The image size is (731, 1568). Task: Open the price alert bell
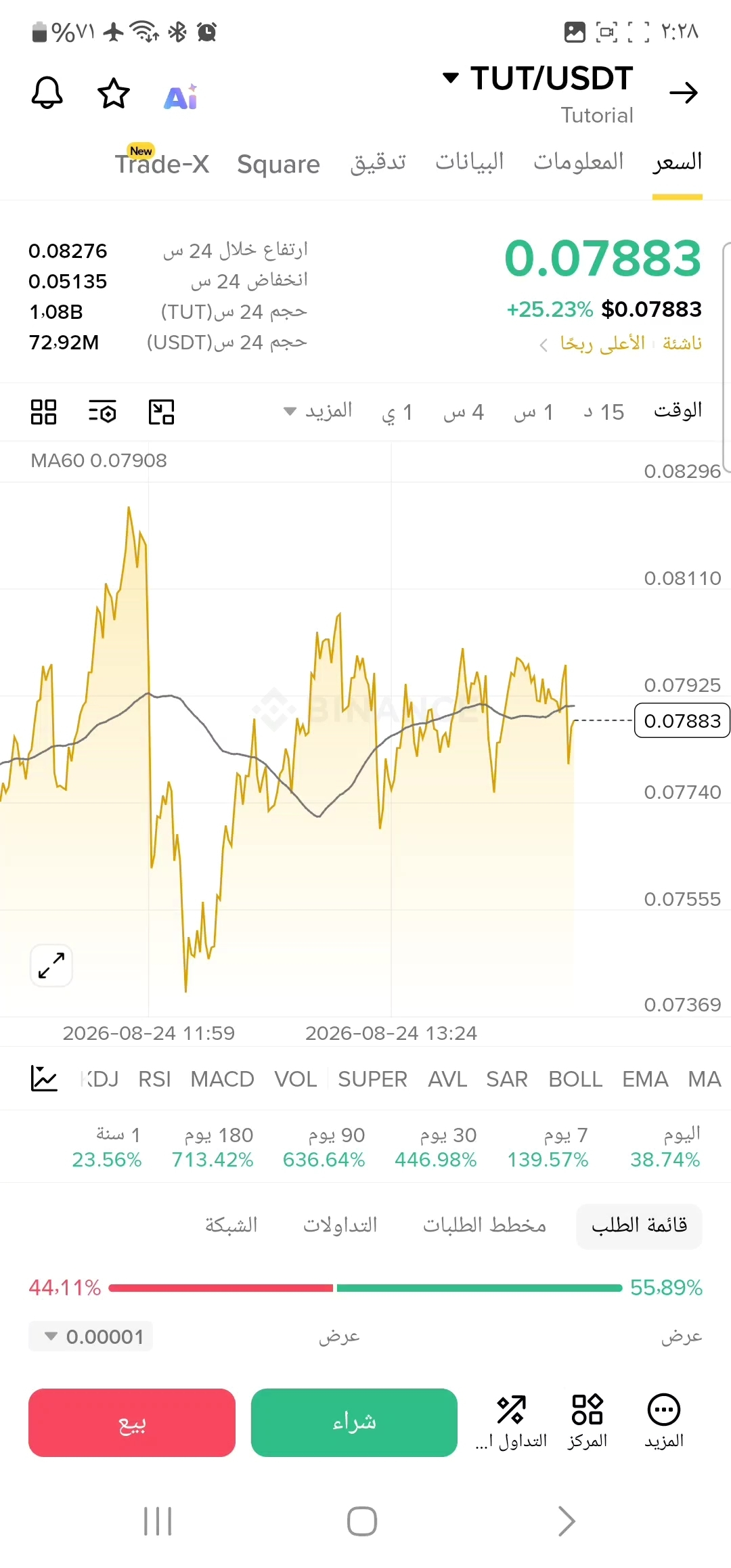pyautogui.click(x=47, y=93)
